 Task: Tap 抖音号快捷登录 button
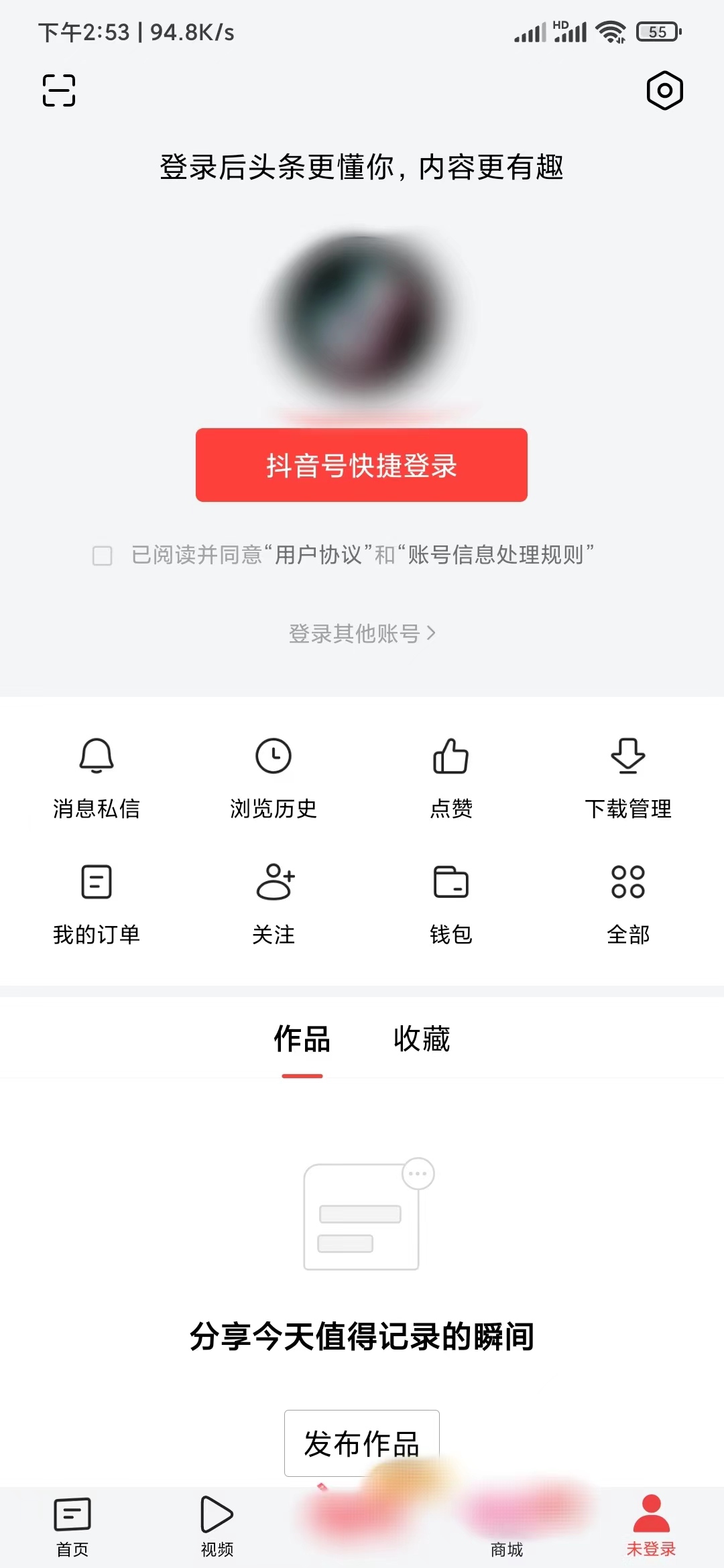361,465
